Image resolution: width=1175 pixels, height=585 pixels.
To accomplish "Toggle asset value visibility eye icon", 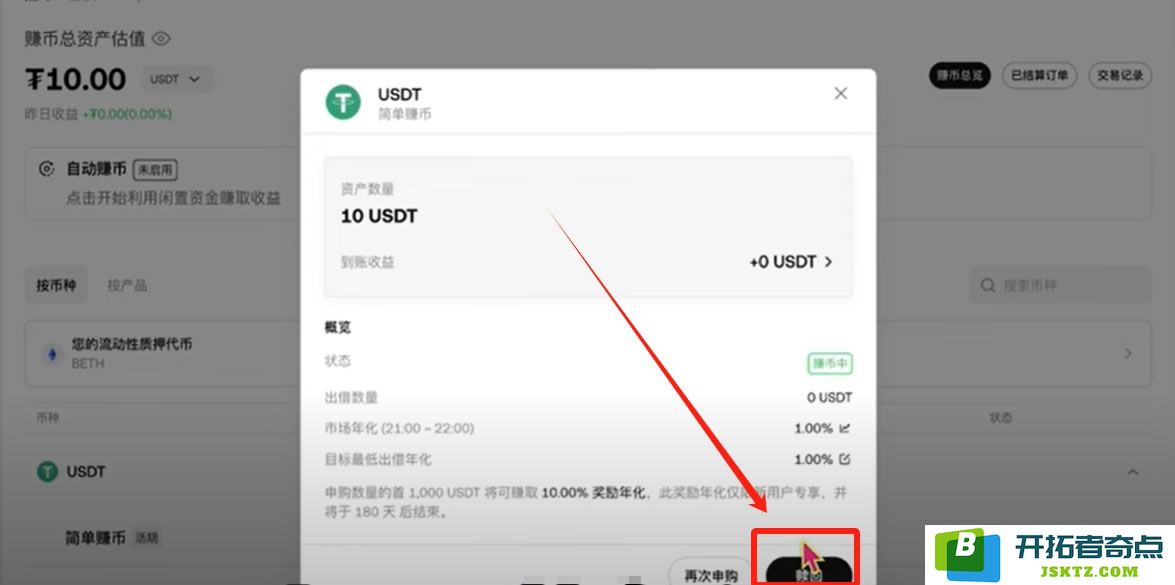I will coord(161,39).
